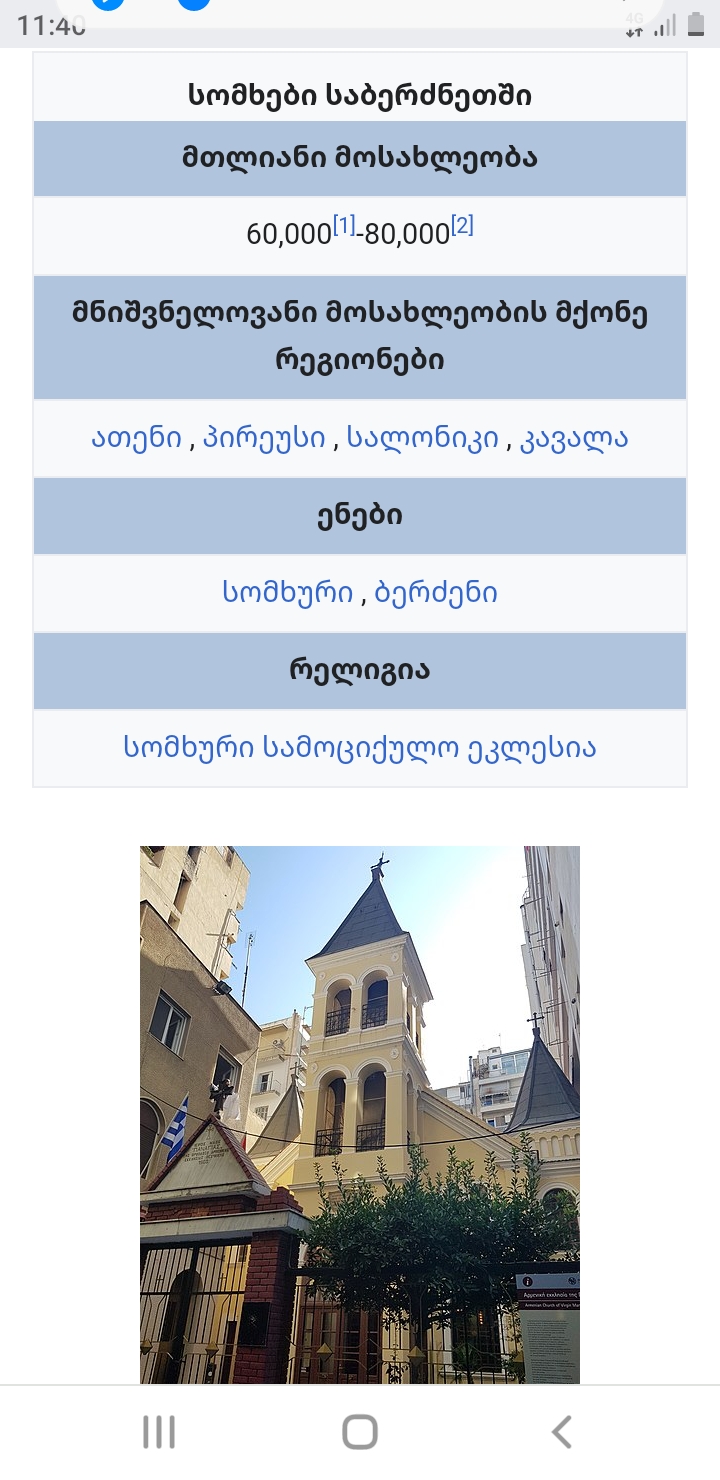Open the სომხური language link
Screen dimensions: 720x1480
(288, 593)
